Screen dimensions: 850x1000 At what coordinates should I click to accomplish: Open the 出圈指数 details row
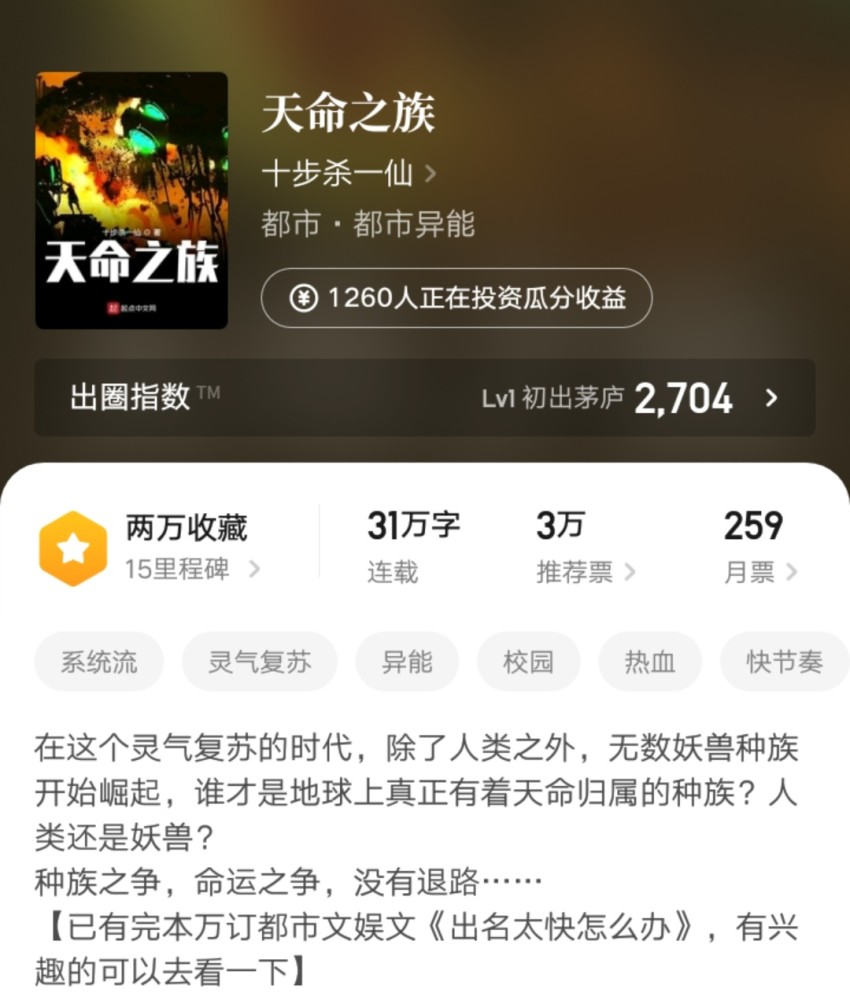tap(424, 398)
